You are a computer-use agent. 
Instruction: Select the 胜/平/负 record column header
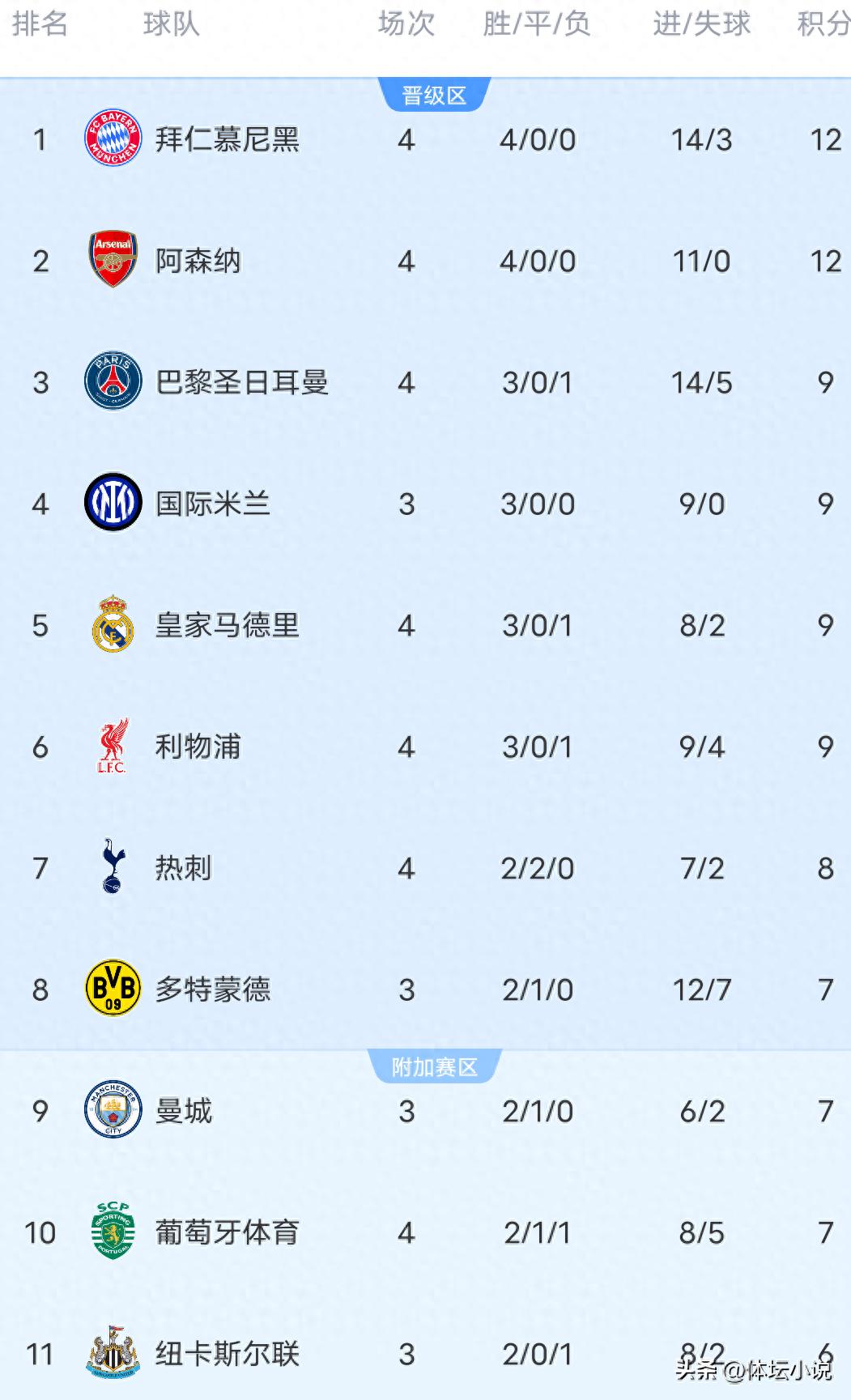538,24
